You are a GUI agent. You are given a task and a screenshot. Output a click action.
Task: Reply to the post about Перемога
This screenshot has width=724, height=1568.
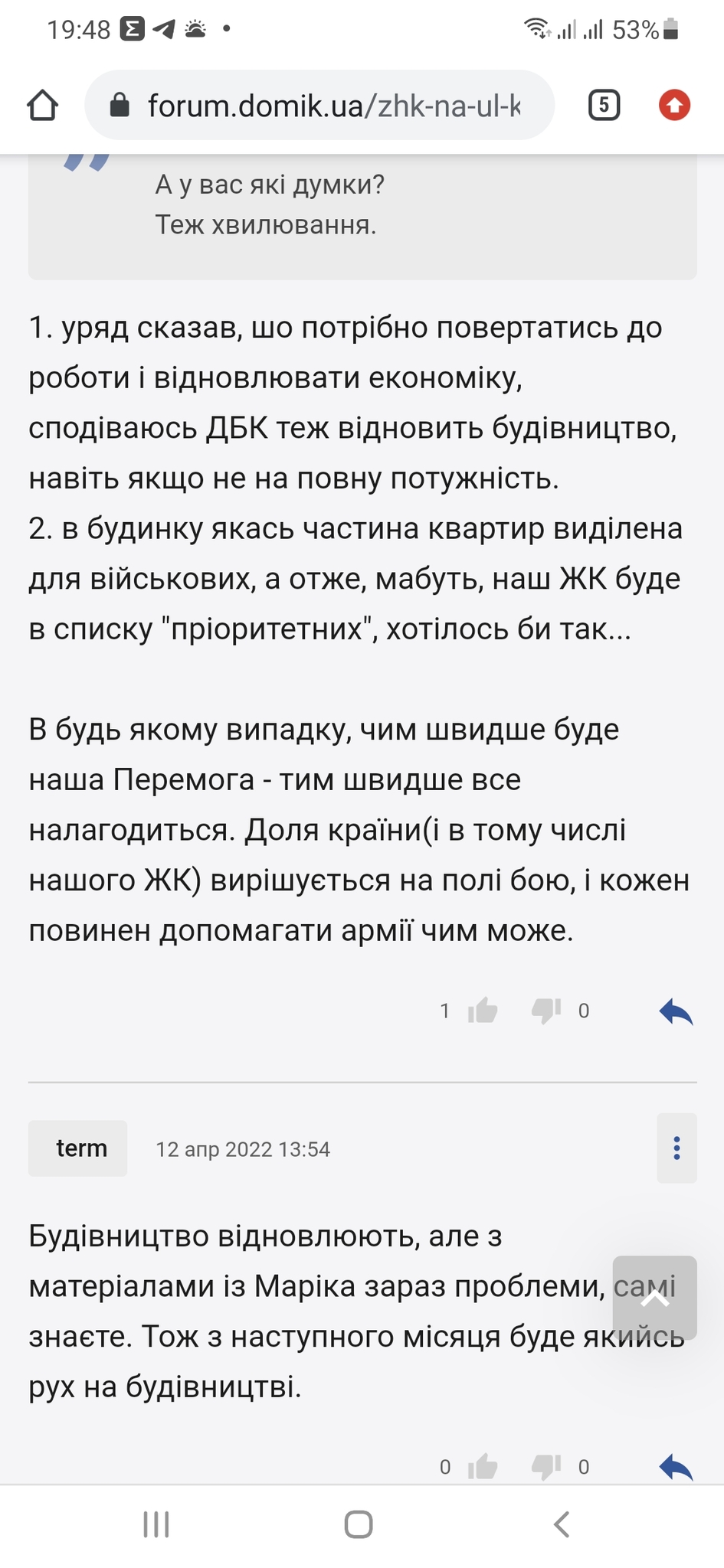click(x=676, y=1011)
